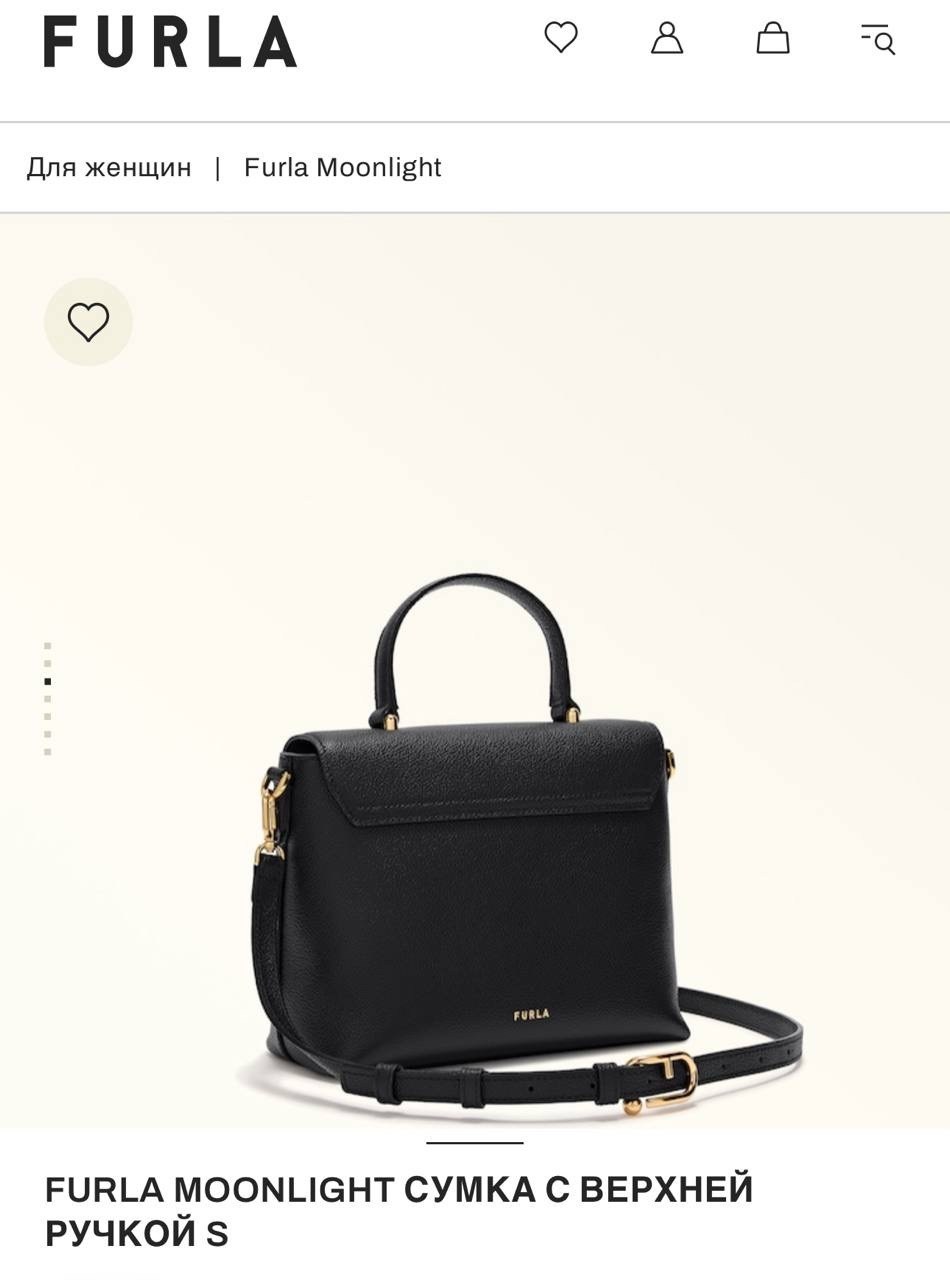Screen dimensions: 950x1280
Task: Select the last carousel dot
Action: point(46,742)
